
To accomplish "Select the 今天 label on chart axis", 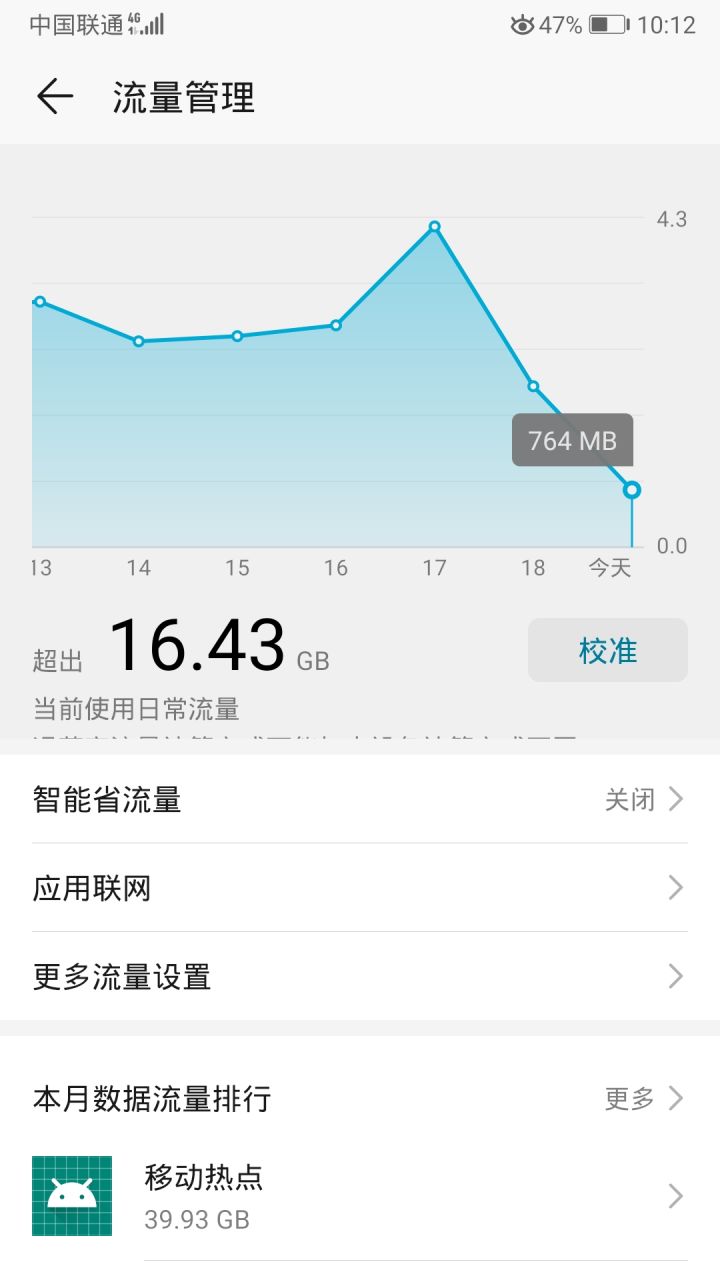I will [x=608, y=567].
